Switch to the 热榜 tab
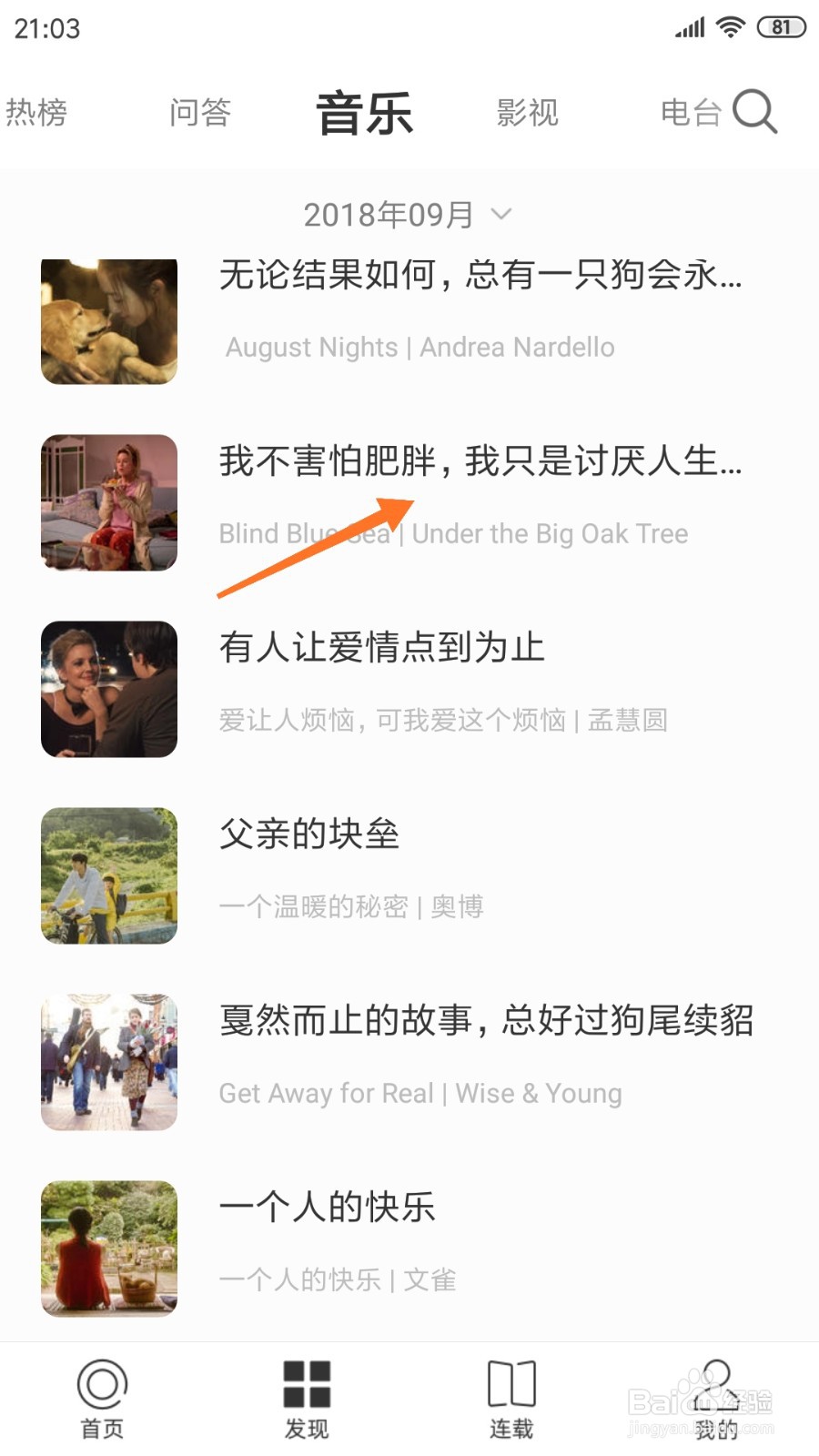This screenshot has height=1456, width=819. click(36, 113)
